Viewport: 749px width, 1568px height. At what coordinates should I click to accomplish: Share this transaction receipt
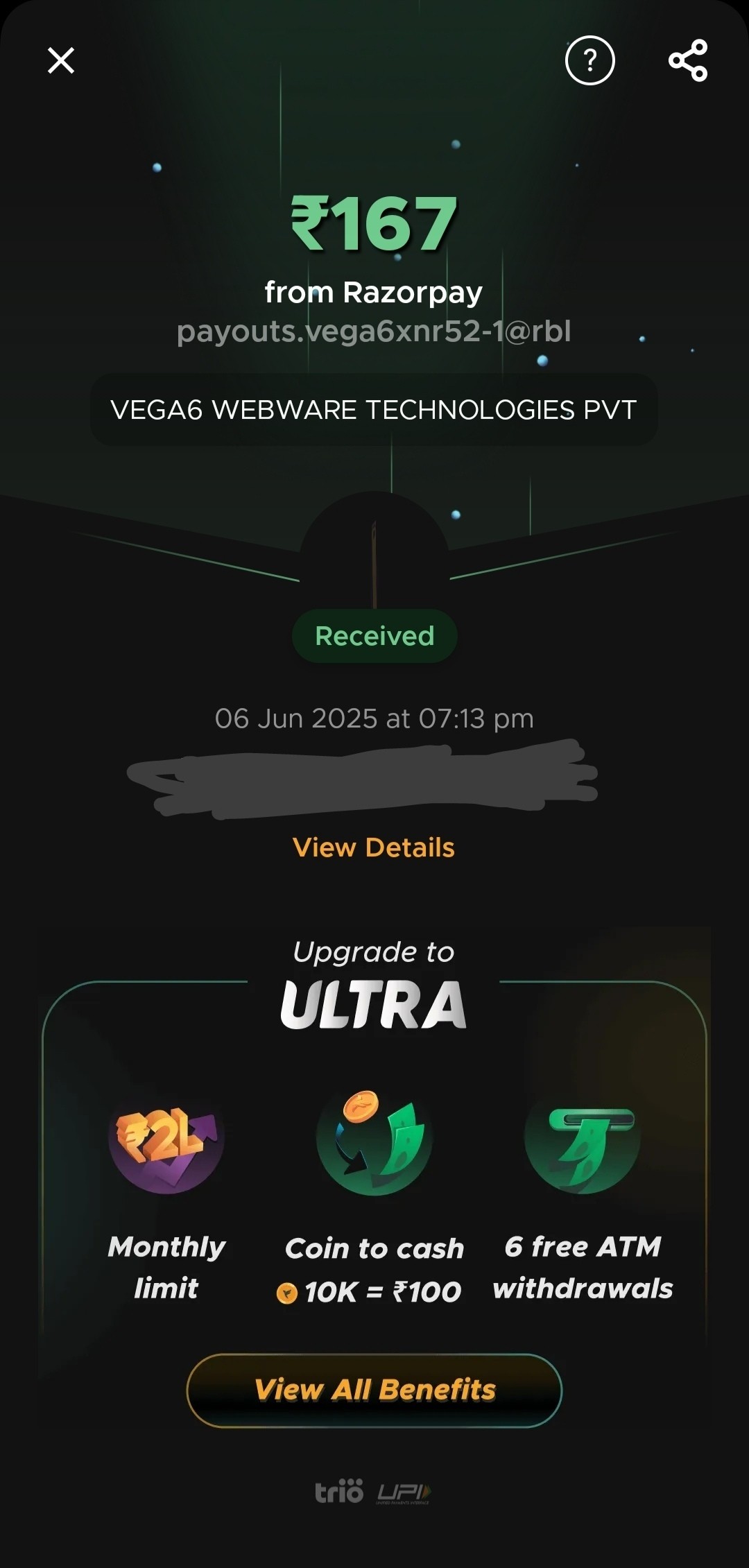pos(688,61)
